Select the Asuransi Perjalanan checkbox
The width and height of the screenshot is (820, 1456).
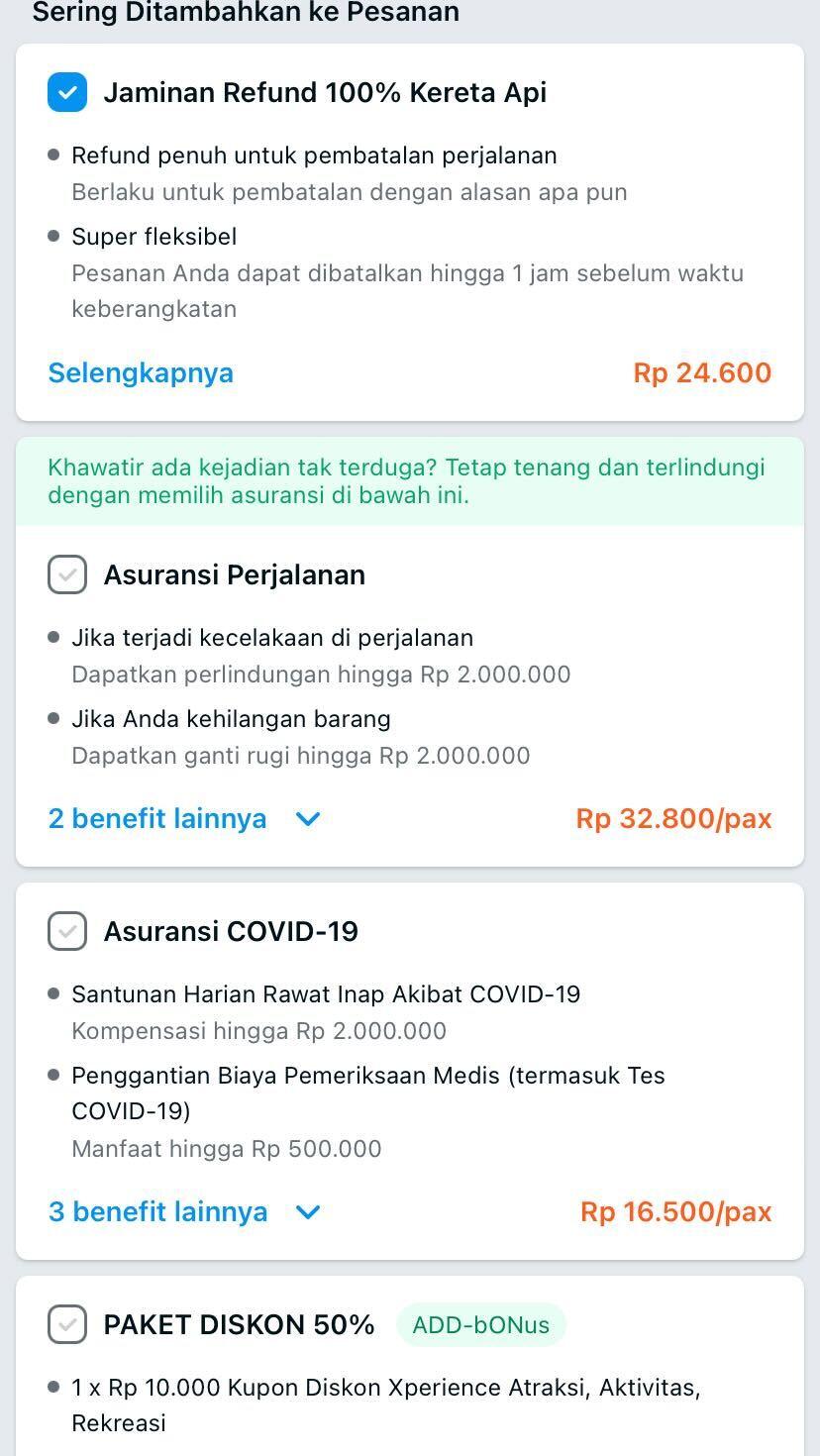67,574
